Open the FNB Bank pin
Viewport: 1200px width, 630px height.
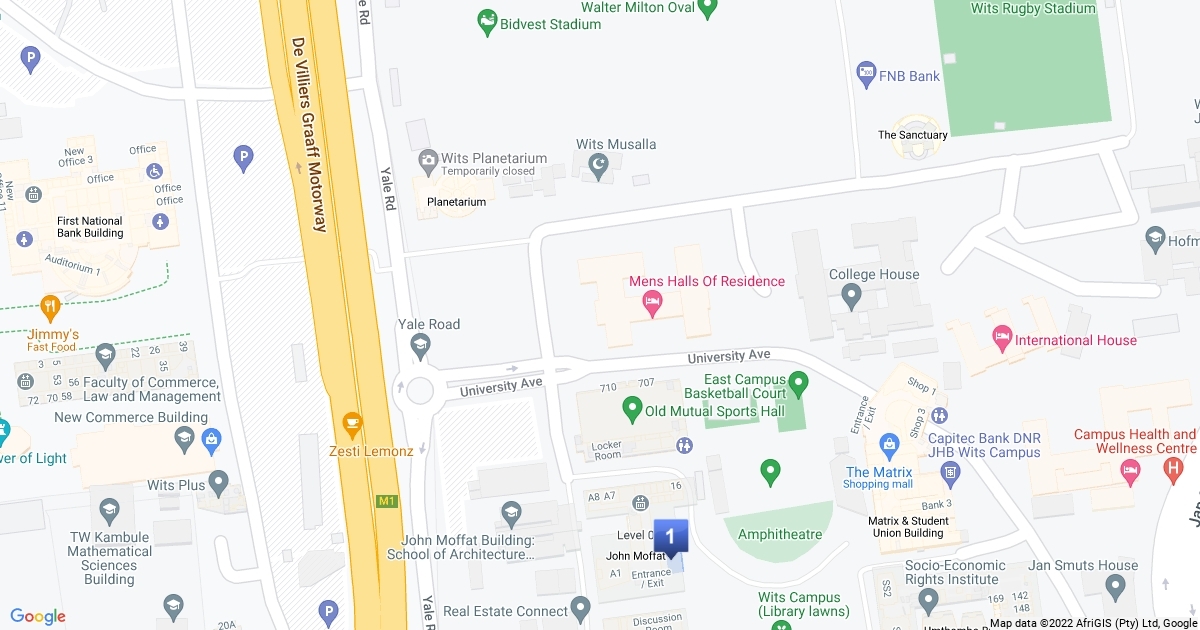pyautogui.click(x=866, y=75)
